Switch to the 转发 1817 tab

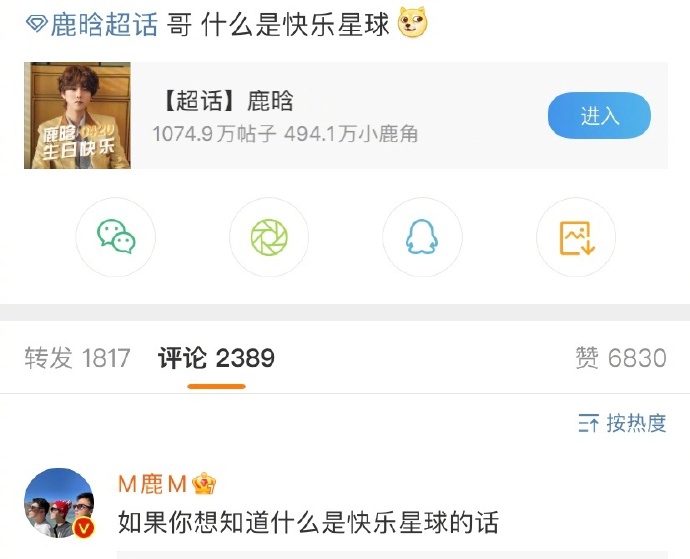pos(77,358)
